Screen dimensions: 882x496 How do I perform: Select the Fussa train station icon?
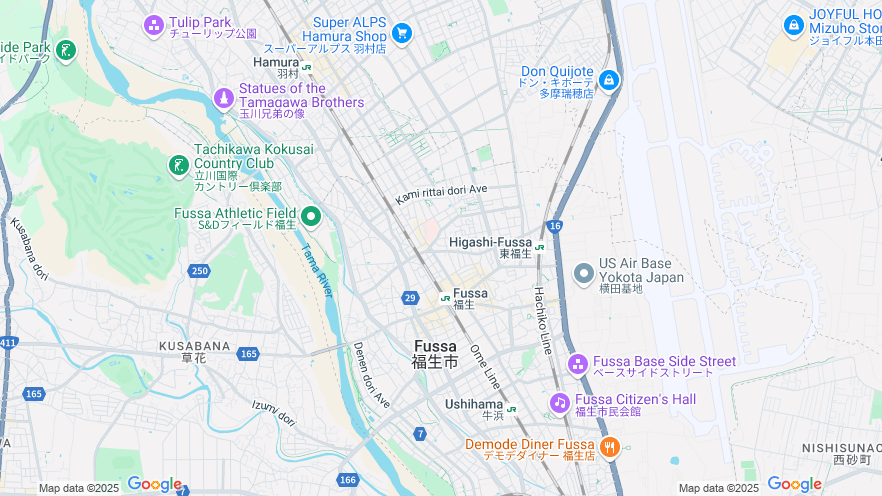click(445, 297)
